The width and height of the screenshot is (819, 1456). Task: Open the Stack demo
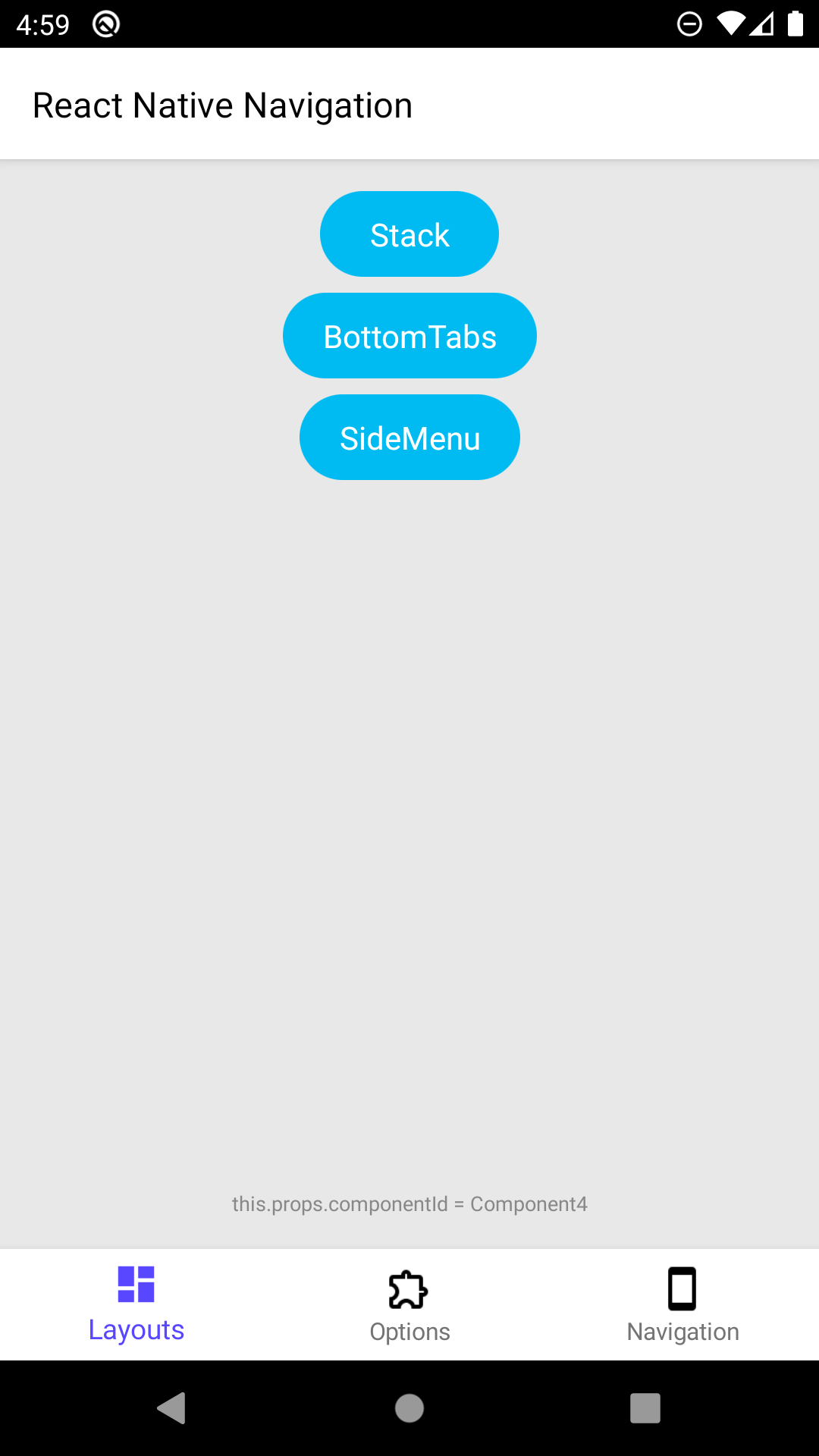tap(409, 234)
